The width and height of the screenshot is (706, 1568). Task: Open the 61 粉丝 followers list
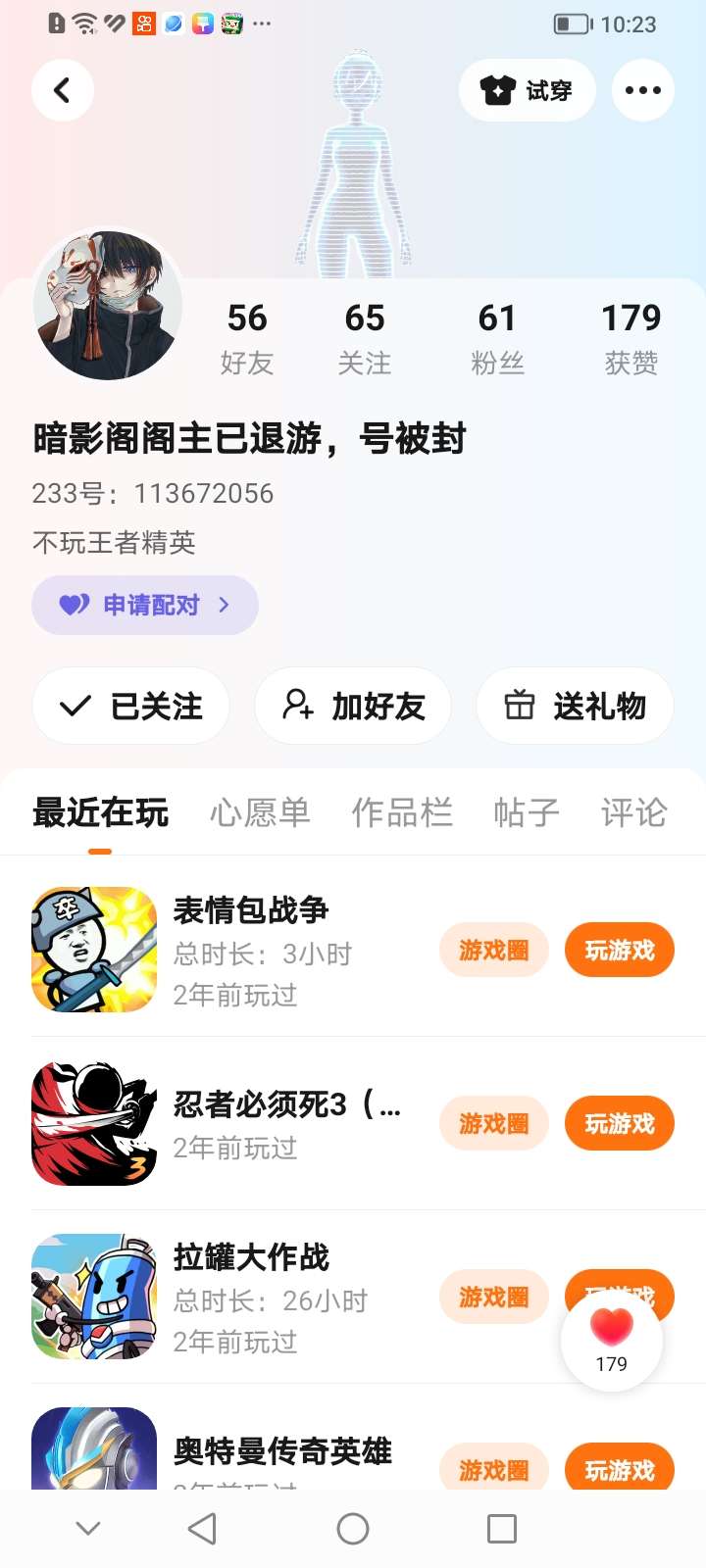[497, 337]
